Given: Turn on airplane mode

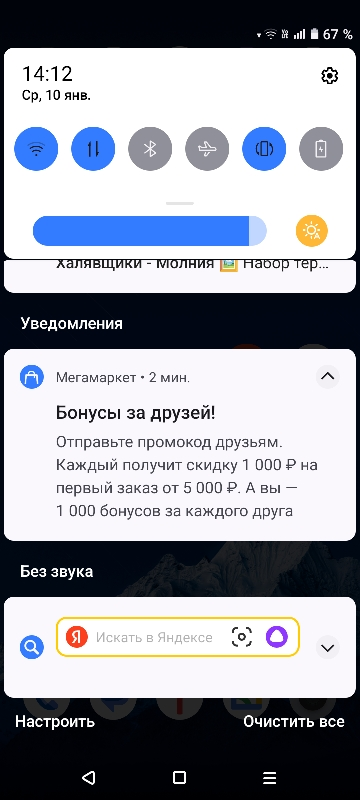Looking at the screenshot, I should click(207, 149).
